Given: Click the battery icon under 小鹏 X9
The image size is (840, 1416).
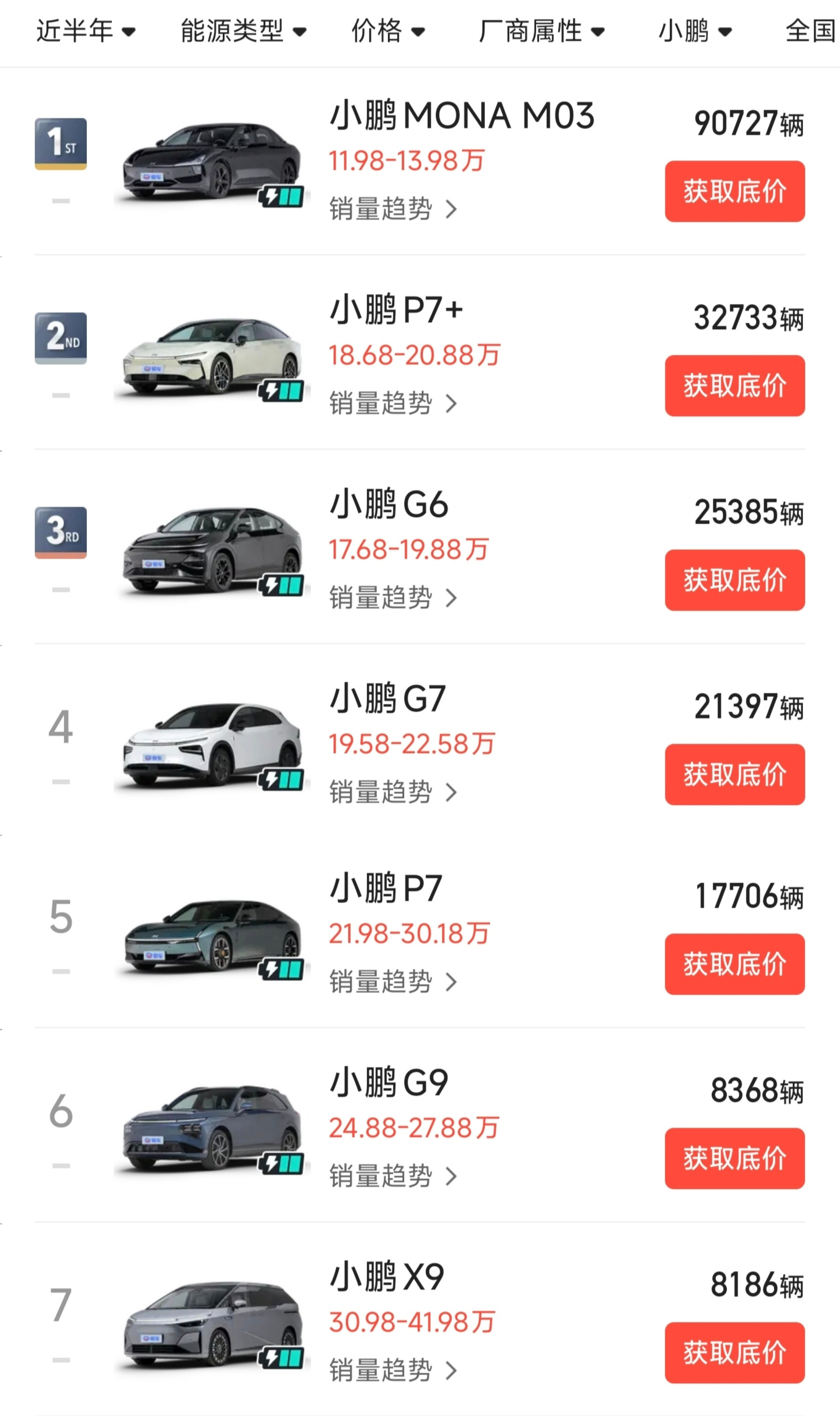Looking at the screenshot, I should point(281,1359).
